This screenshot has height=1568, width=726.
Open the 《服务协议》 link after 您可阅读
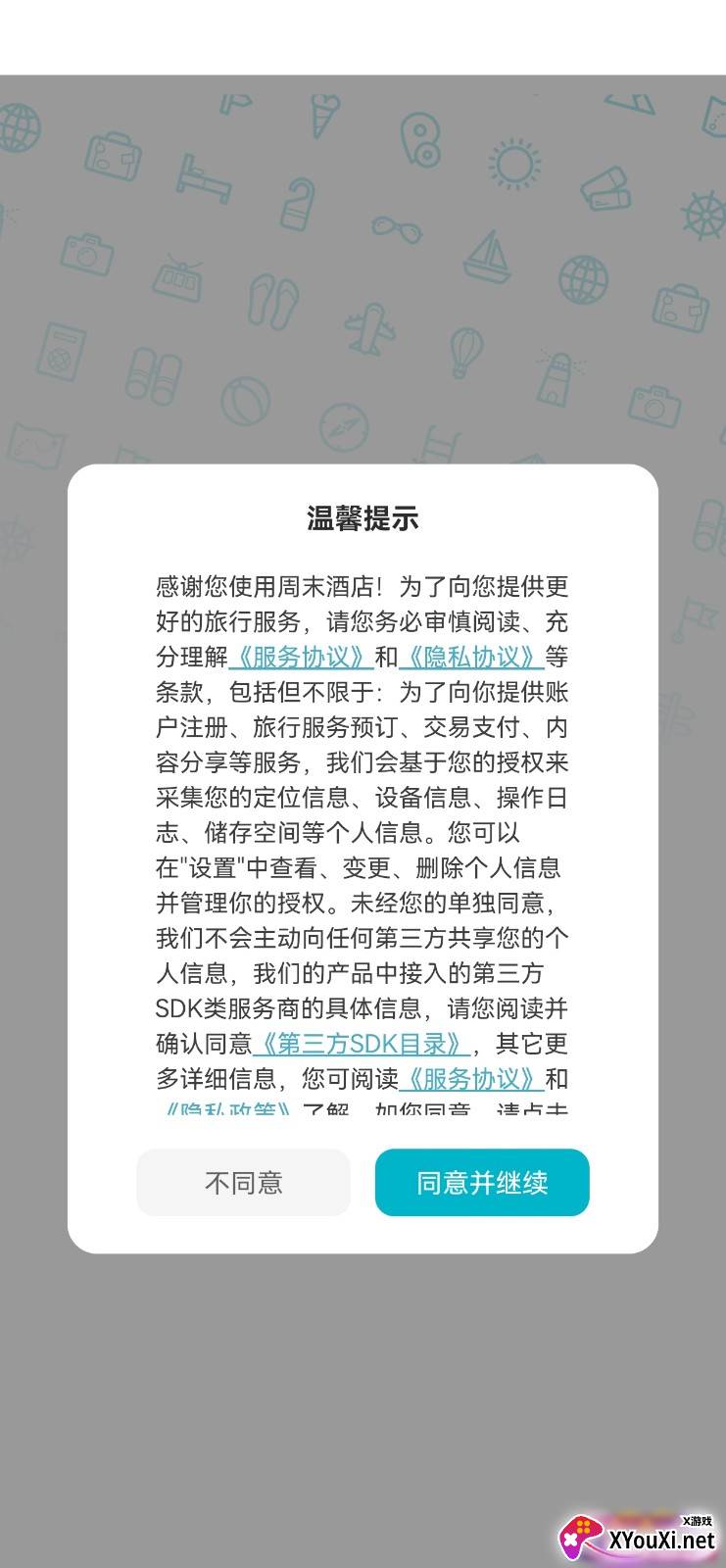pyautogui.click(x=471, y=1079)
